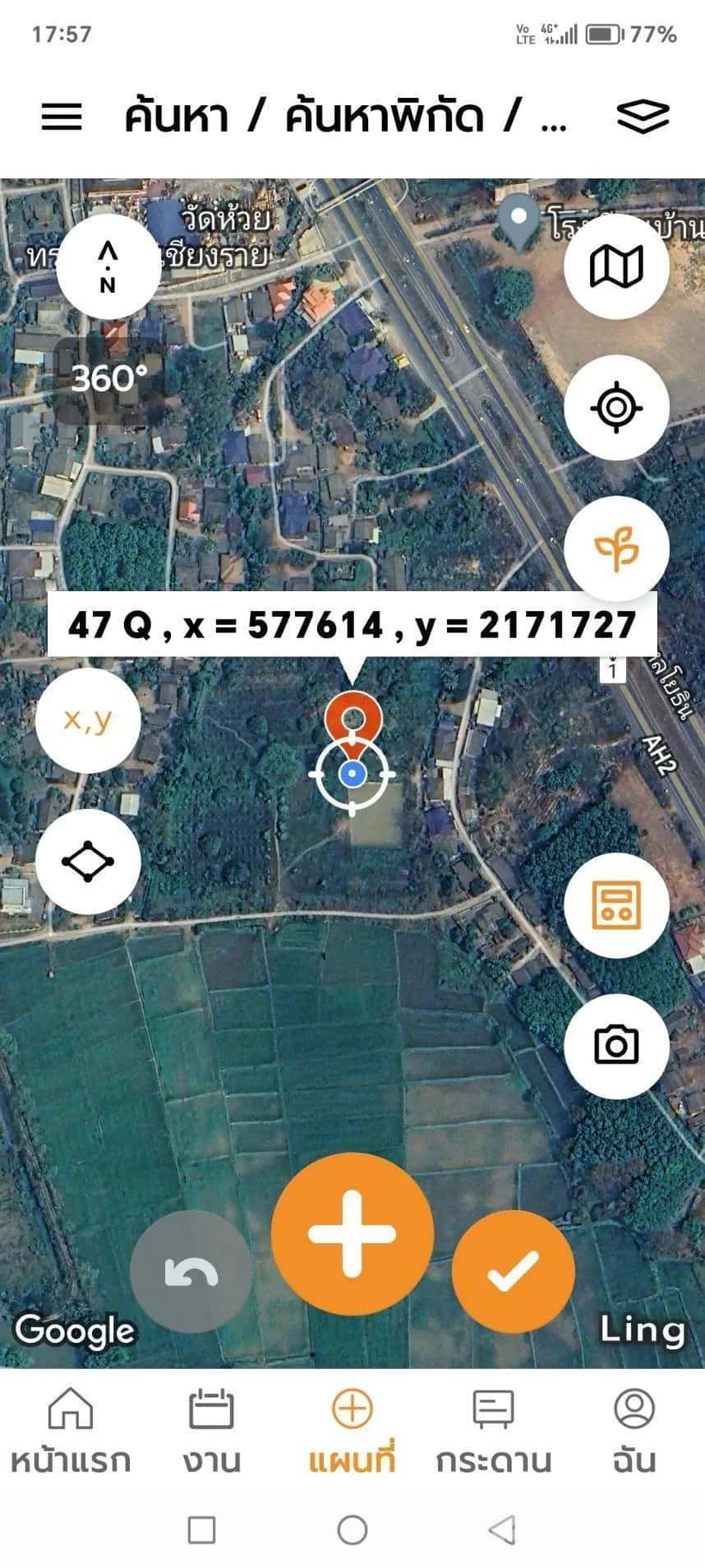The image size is (705, 1568).
Task: Tap the Google logo watermark
Action: tap(76, 1330)
